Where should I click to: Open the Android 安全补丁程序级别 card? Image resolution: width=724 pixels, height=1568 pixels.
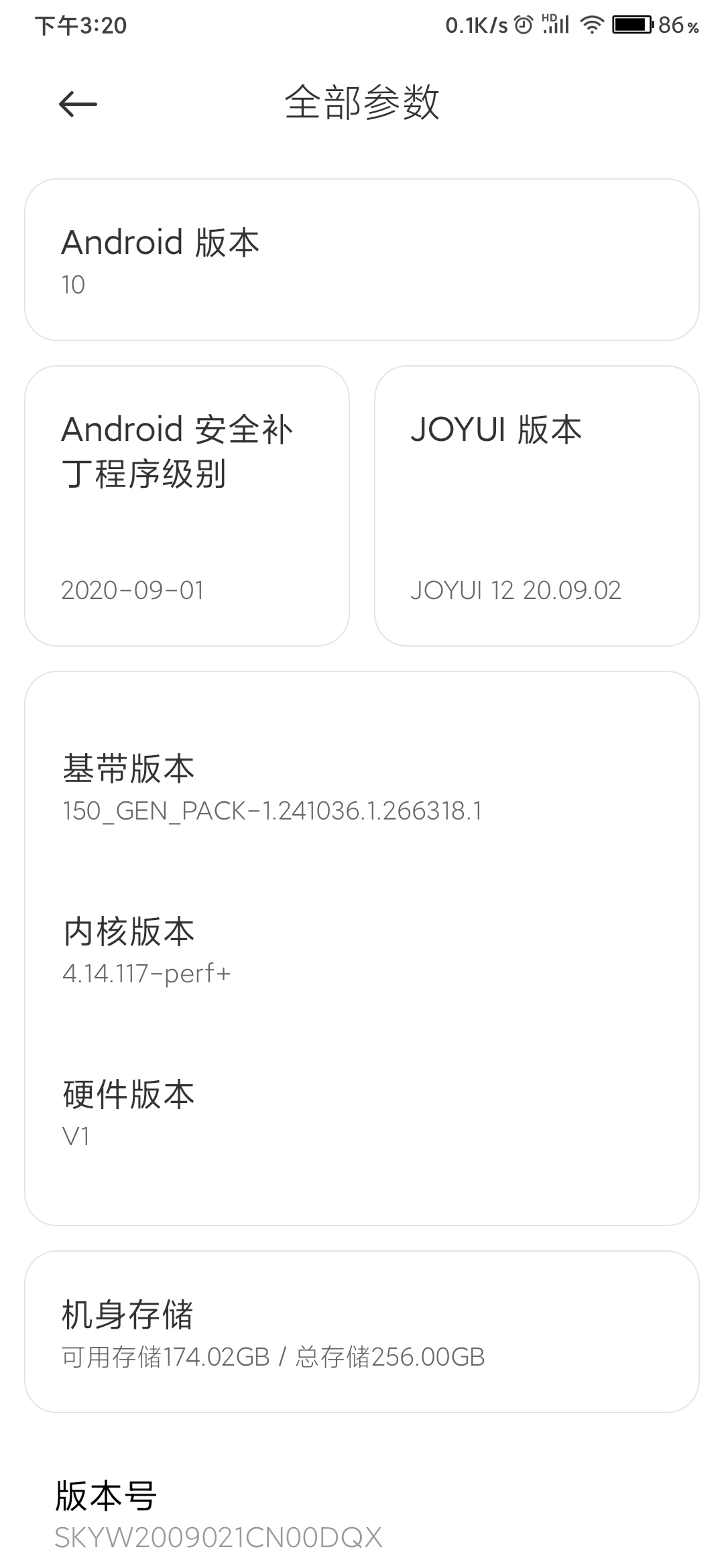[x=187, y=506]
